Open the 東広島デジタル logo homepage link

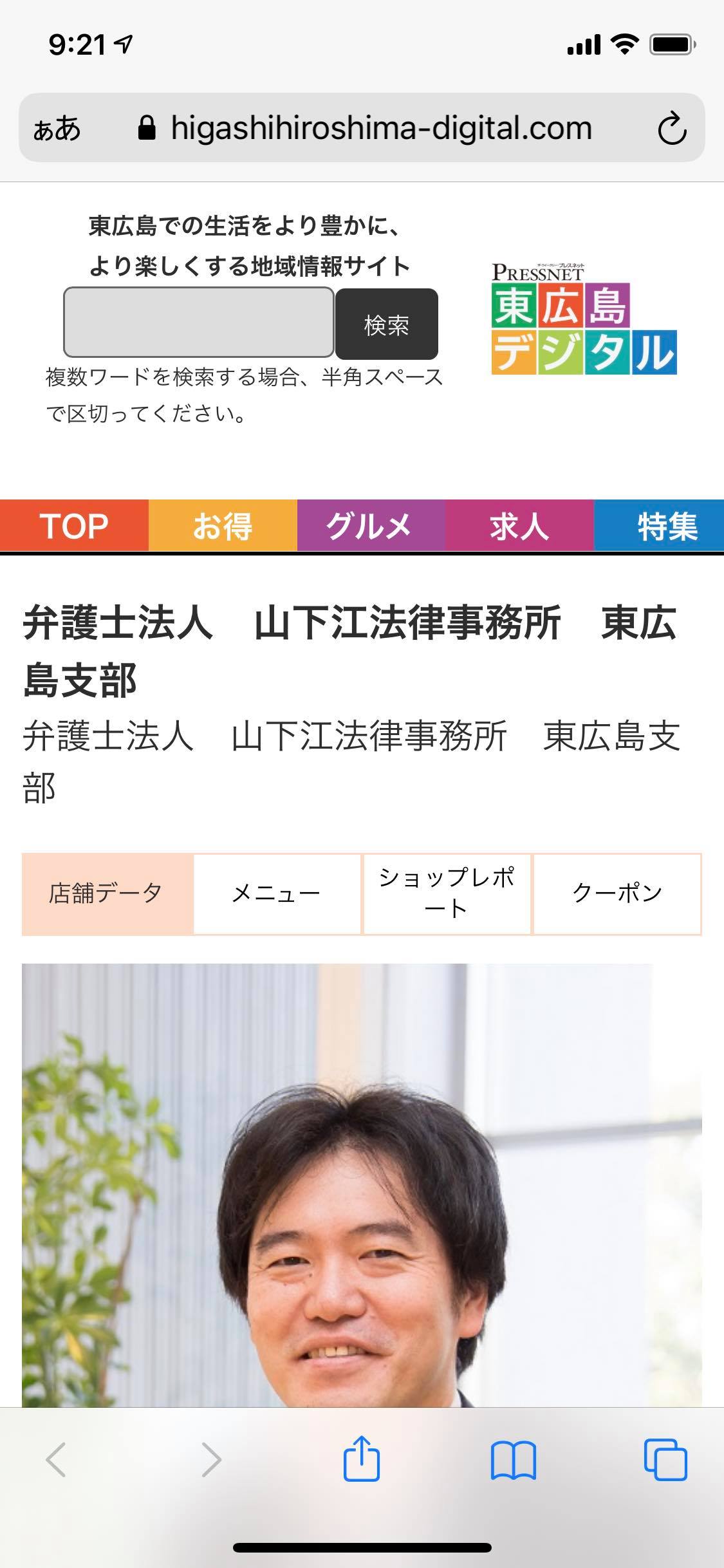point(584,319)
